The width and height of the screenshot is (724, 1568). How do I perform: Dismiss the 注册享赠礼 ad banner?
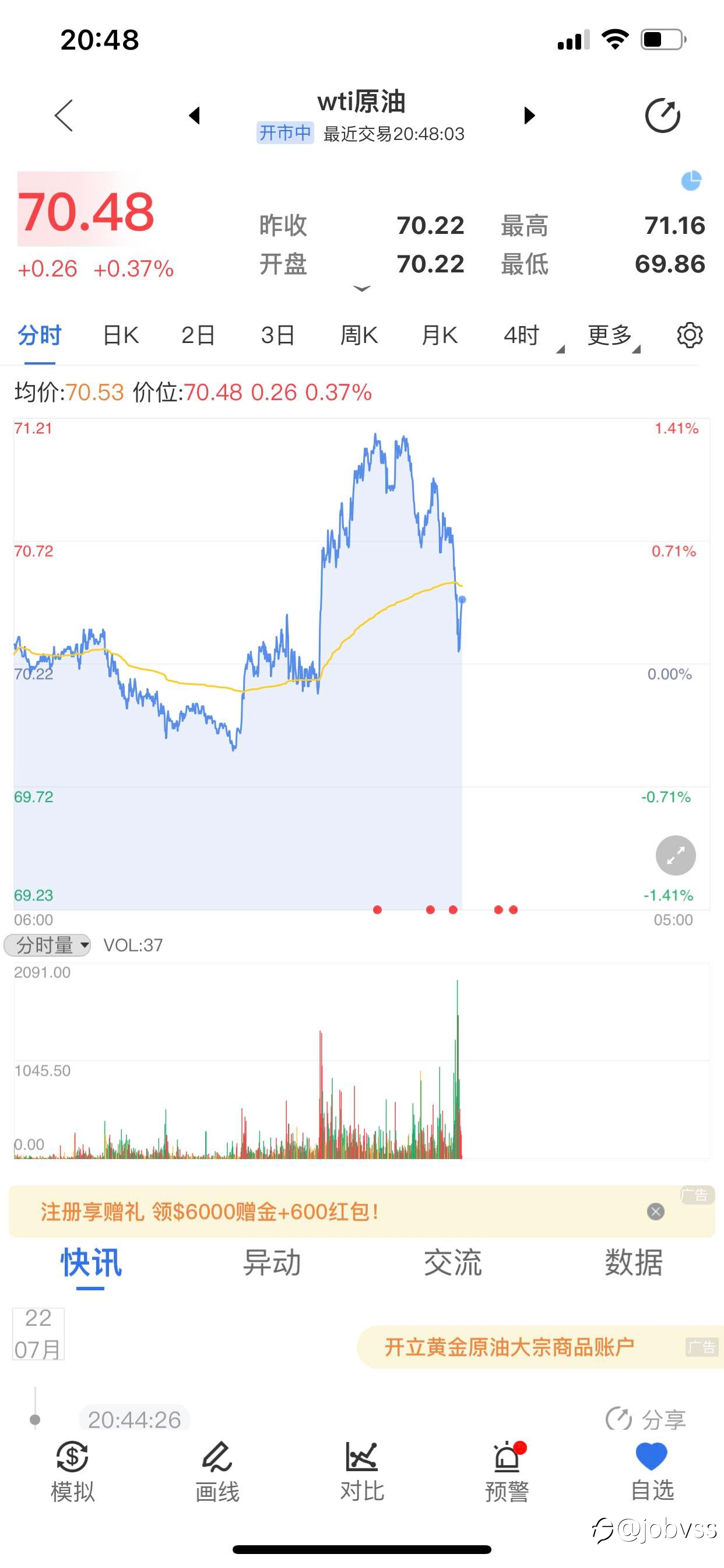point(655,1212)
